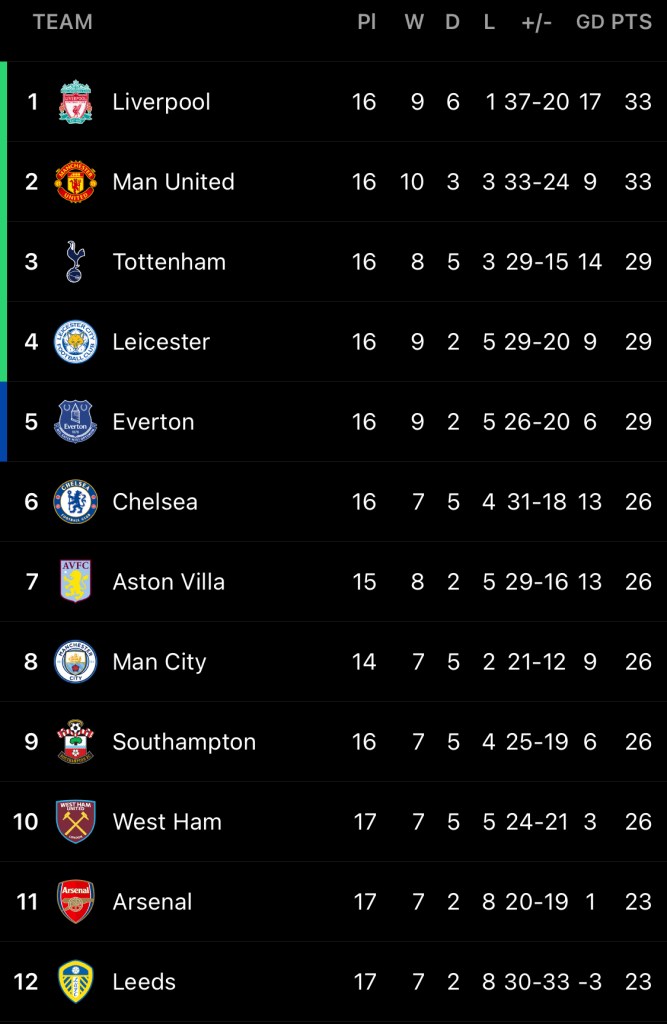The image size is (667, 1024).
Task: View Aston Villa's team details
Action: point(168,582)
